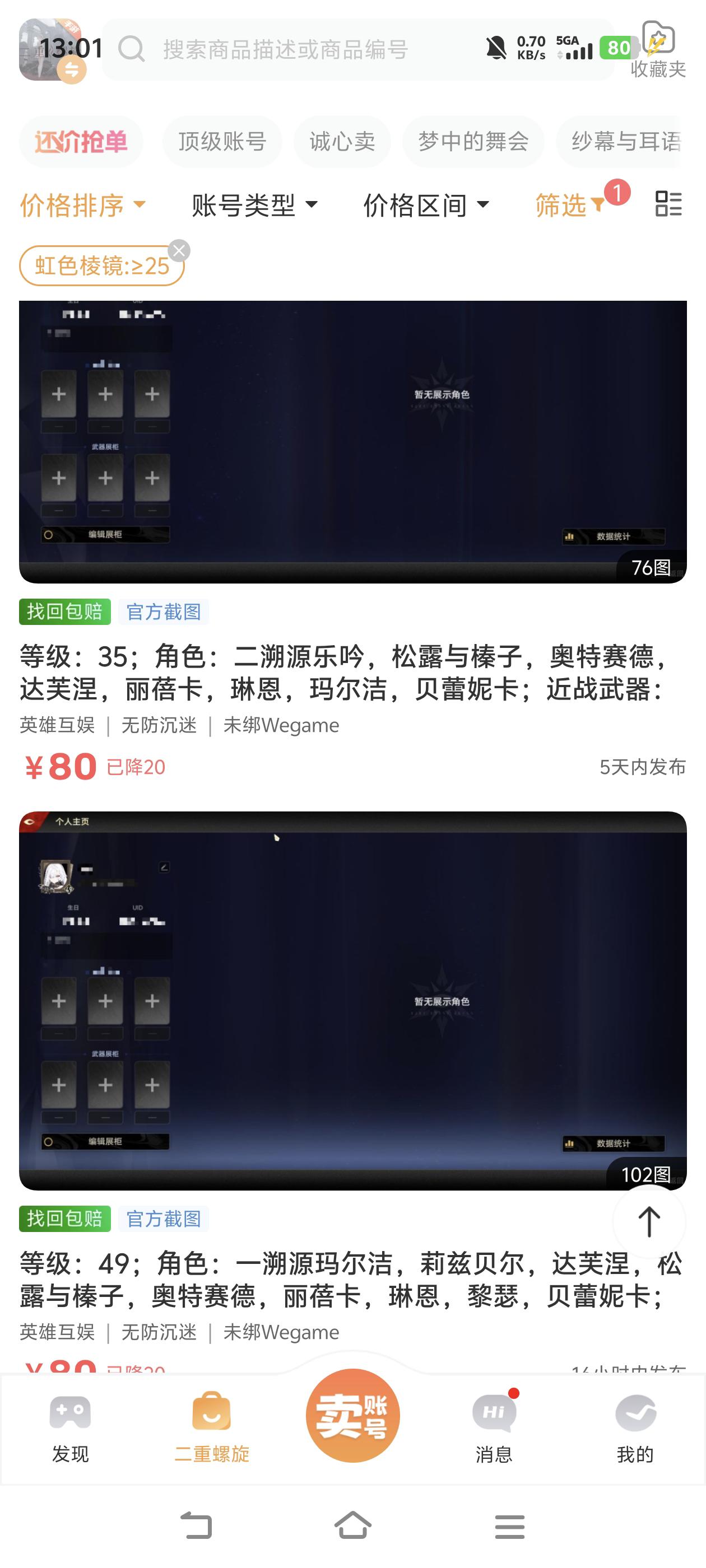Open the level 49 account listing
The width and height of the screenshot is (706, 1568).
pyautogui.click(x=347, y=1280)
